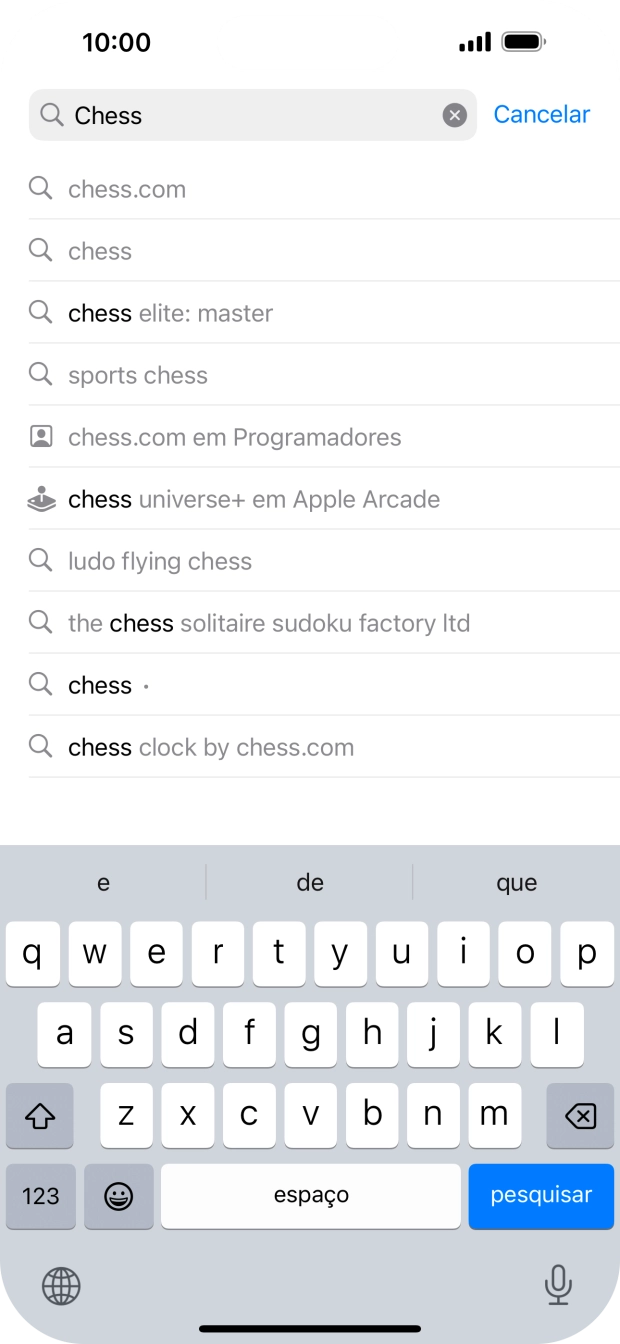Switch to the 123 numeric keyboard

41,1196
